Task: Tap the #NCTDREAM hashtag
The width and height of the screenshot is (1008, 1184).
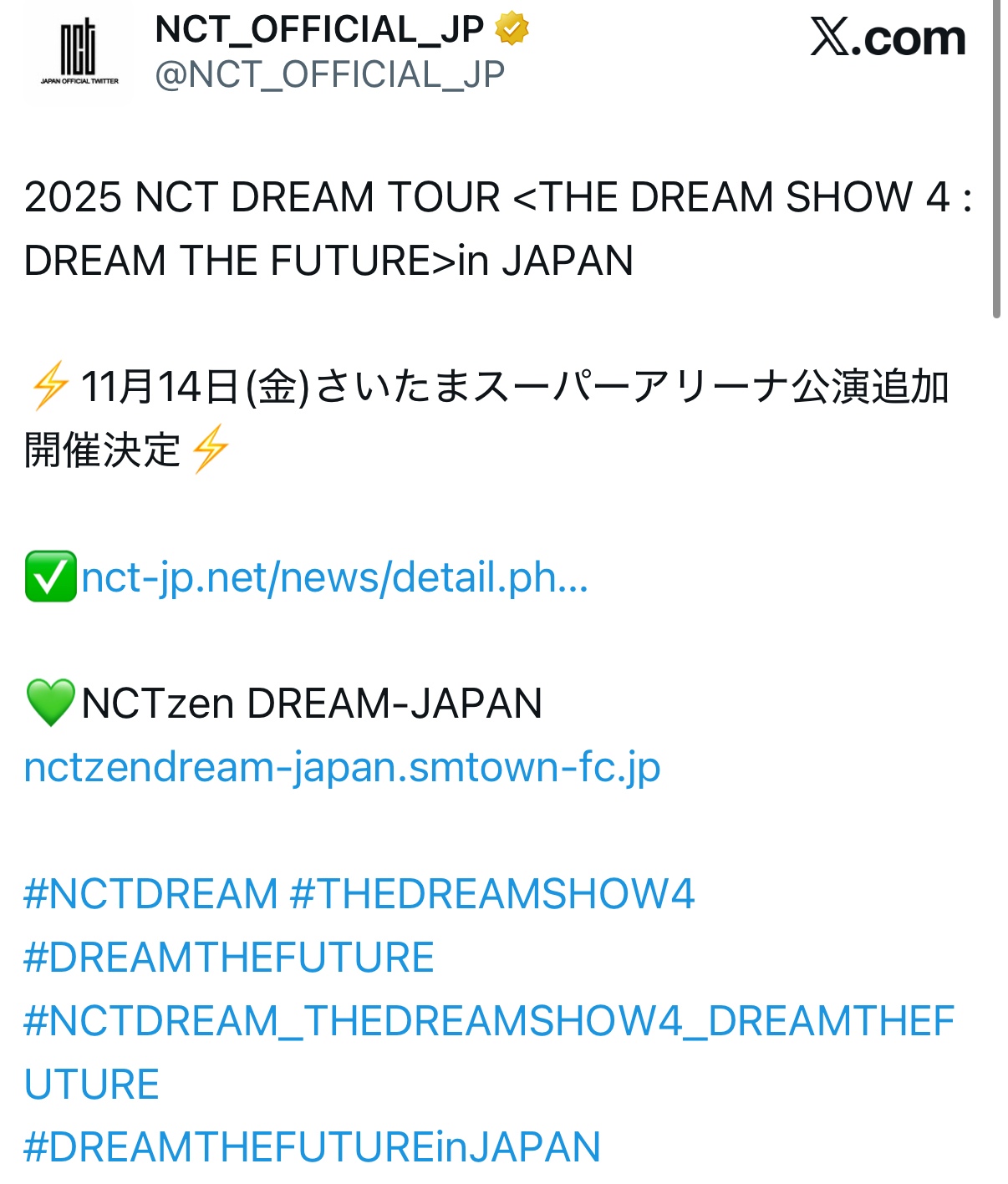Action: pyautogui.click(x=150, y=894)
